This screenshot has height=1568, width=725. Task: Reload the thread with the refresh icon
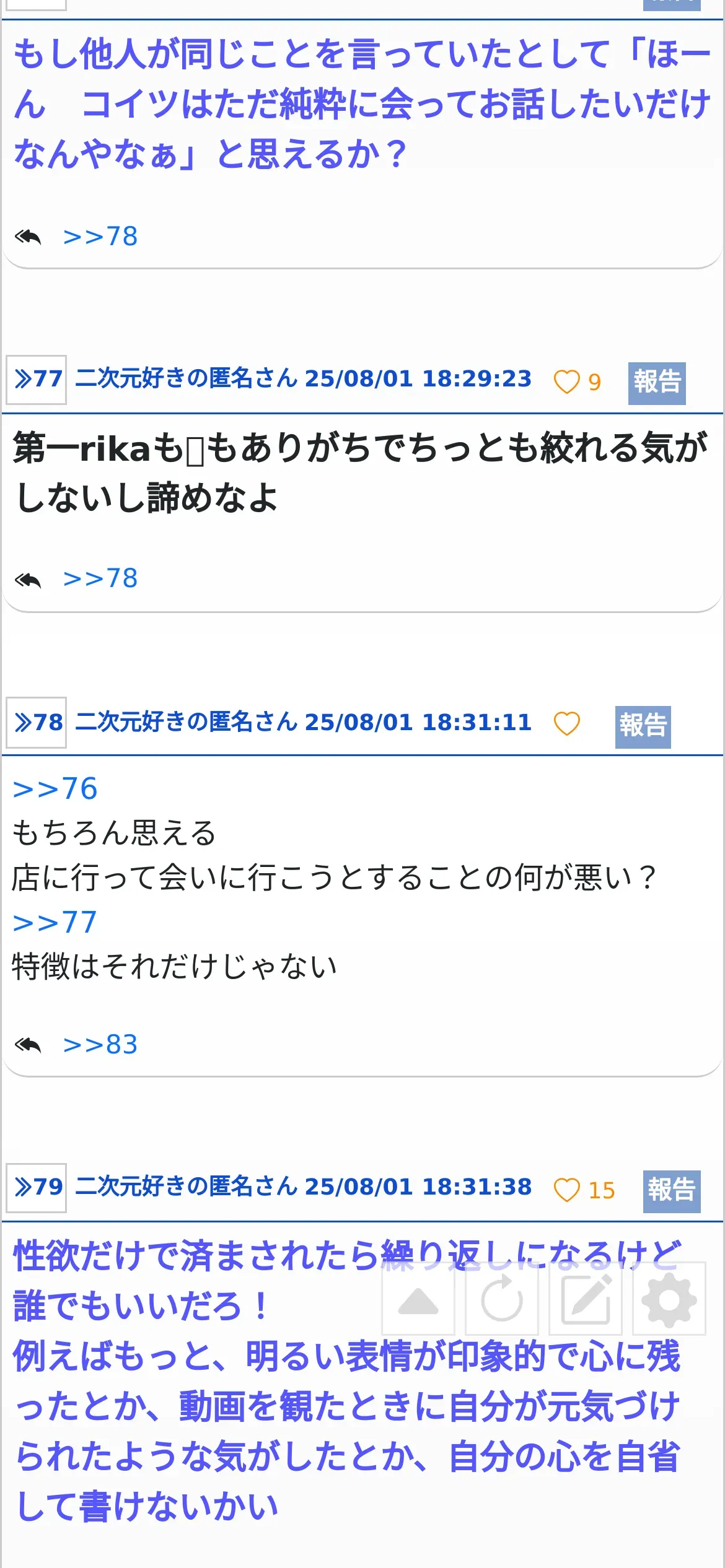tap(502, 1300)
